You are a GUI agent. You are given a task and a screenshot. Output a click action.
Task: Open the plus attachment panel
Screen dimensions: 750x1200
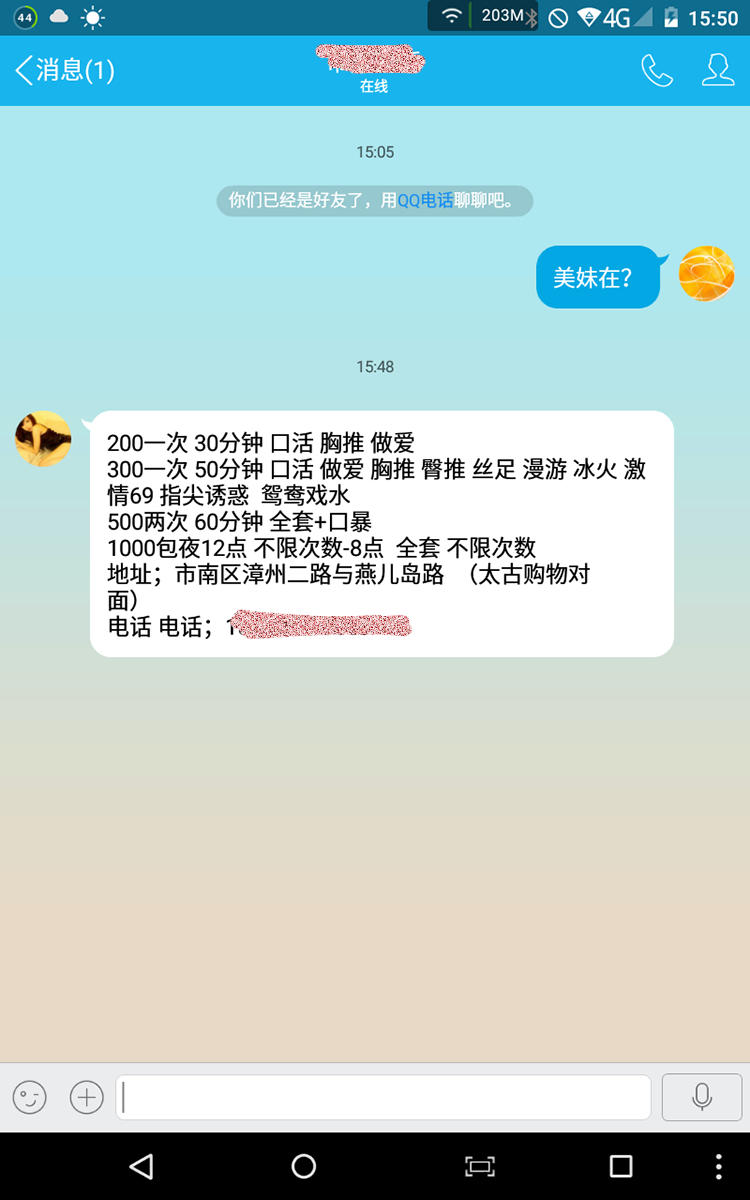coord(87,1097)
